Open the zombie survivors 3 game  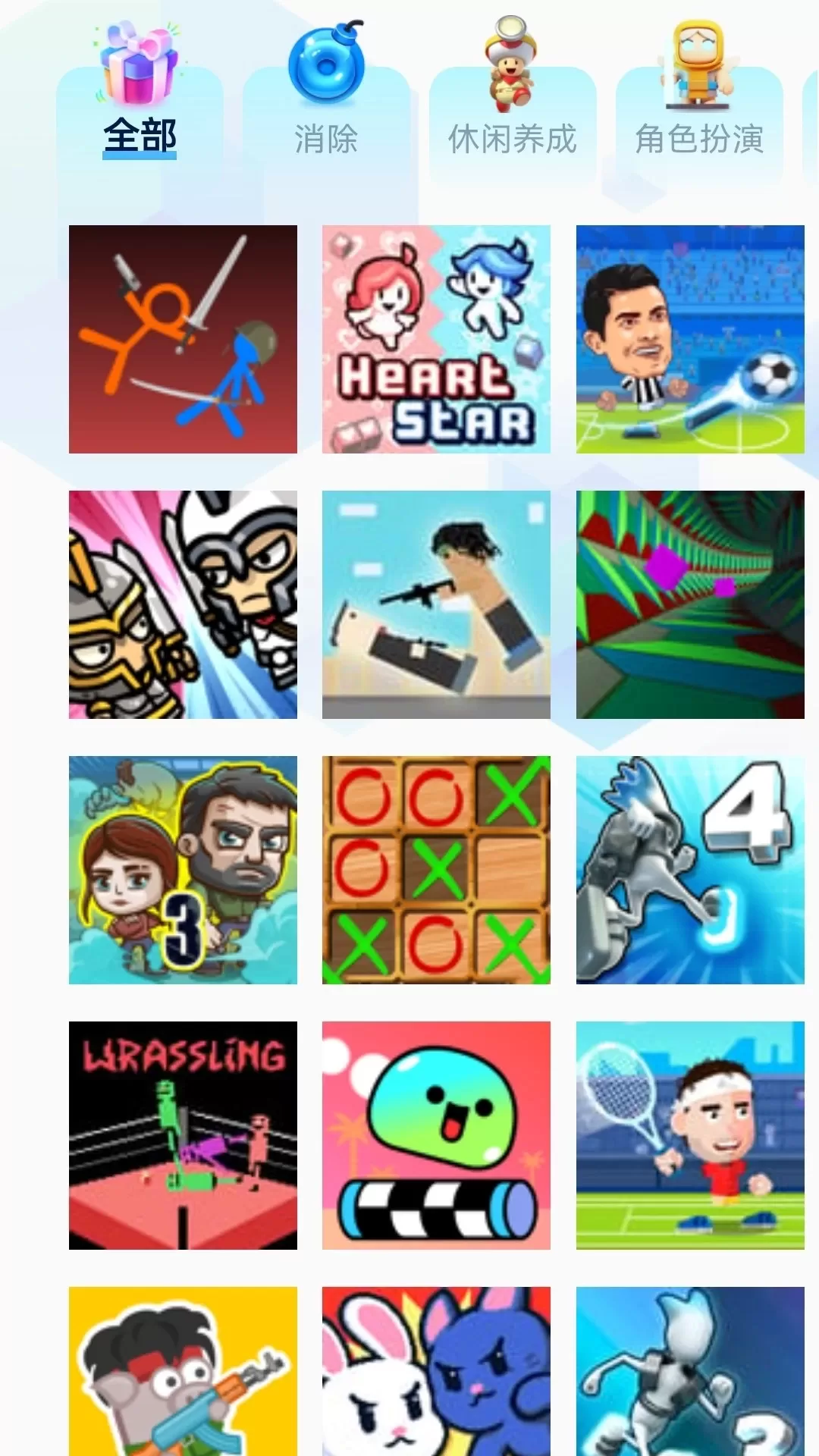[x=183, y=870]
